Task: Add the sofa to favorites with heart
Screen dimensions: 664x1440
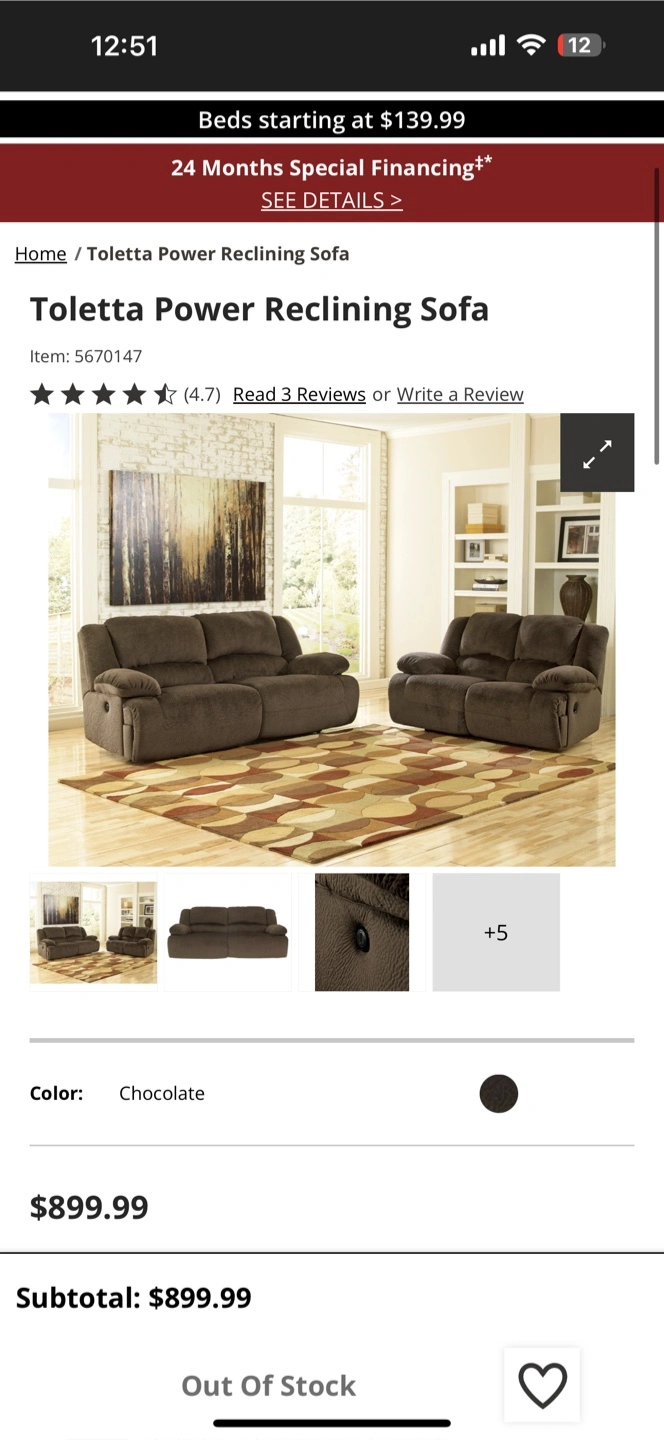Action: (x=542, y=1385)
